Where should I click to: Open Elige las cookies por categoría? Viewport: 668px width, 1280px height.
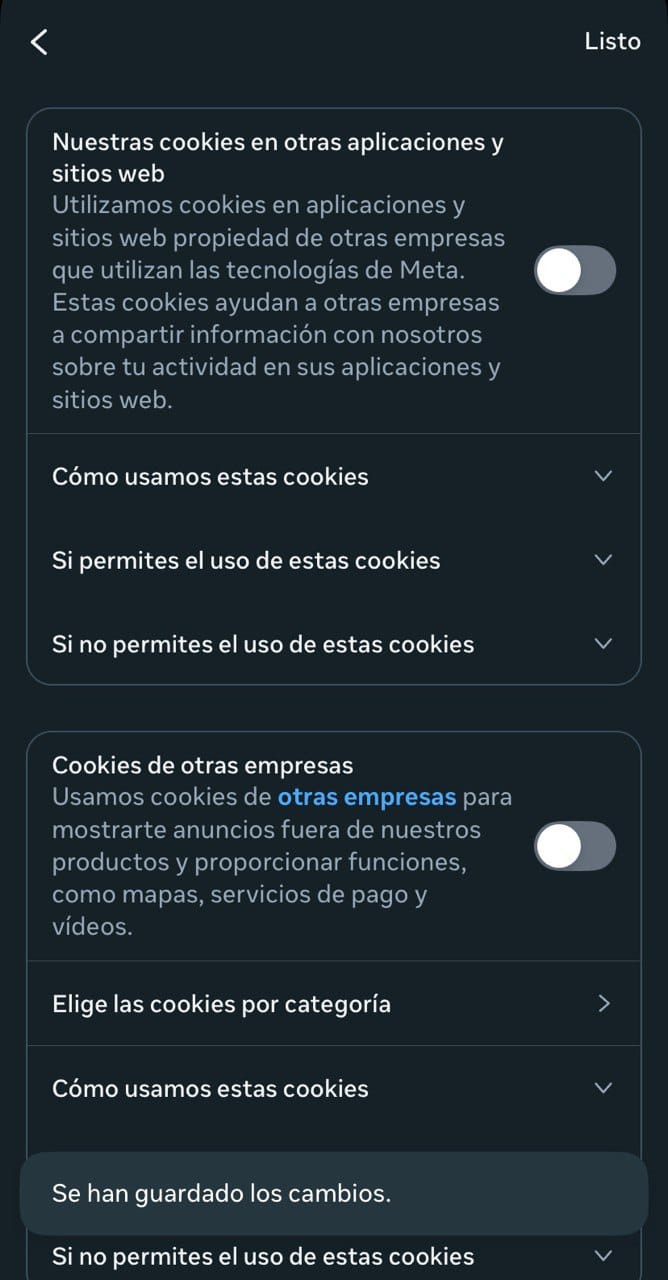[x=332, y=1004]
